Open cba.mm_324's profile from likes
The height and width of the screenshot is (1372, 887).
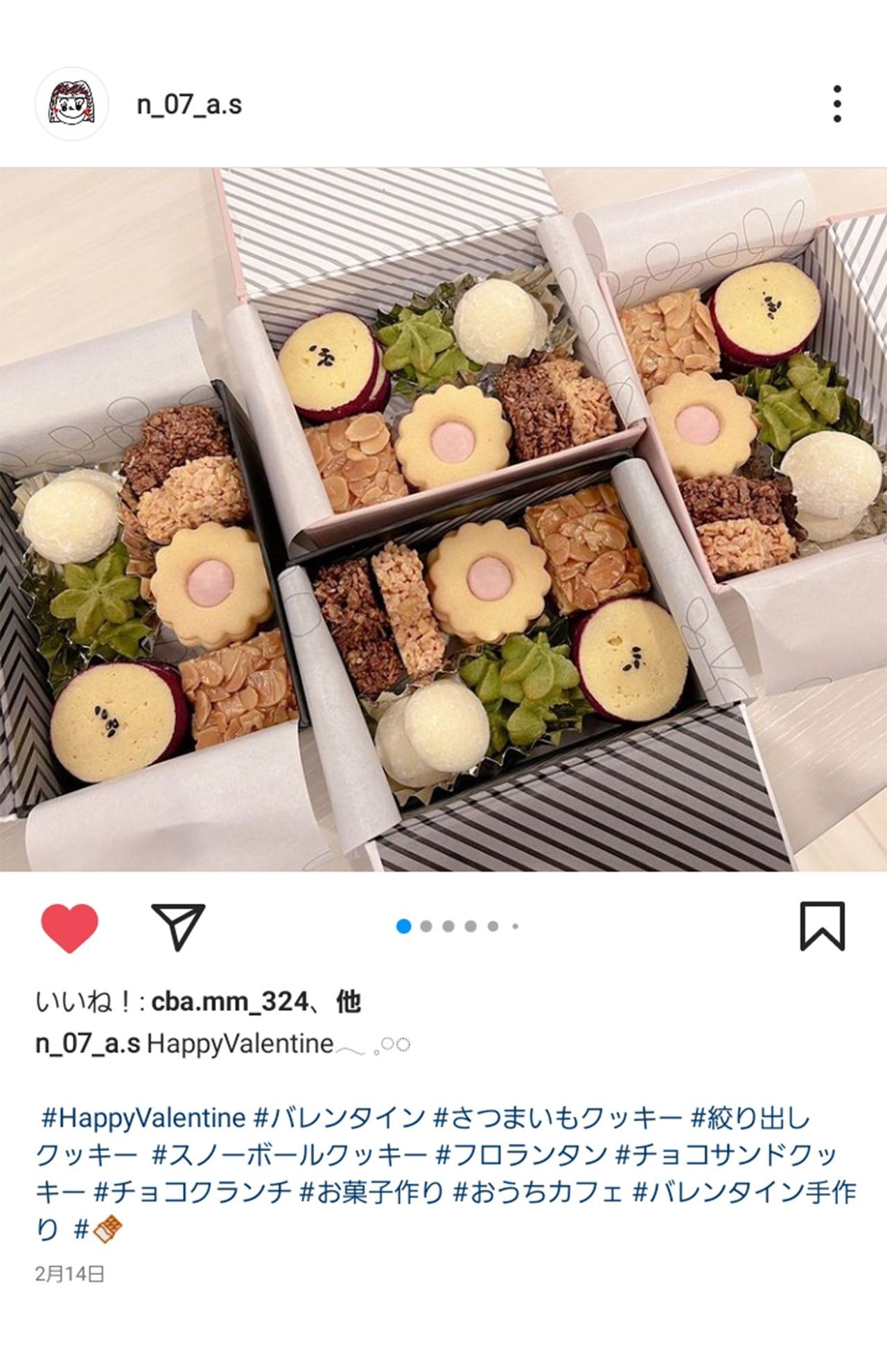pyautogui.click(x=229, y=1002)
